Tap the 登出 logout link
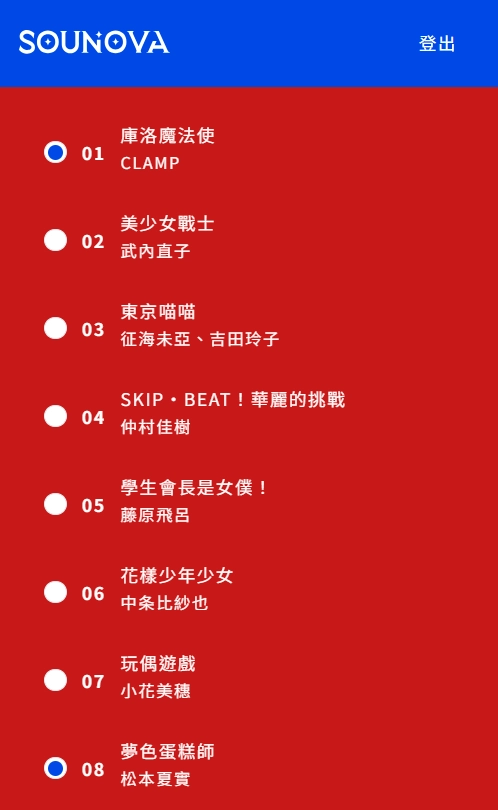This screenshot has height=810, width=498. (x=437, y=43)
